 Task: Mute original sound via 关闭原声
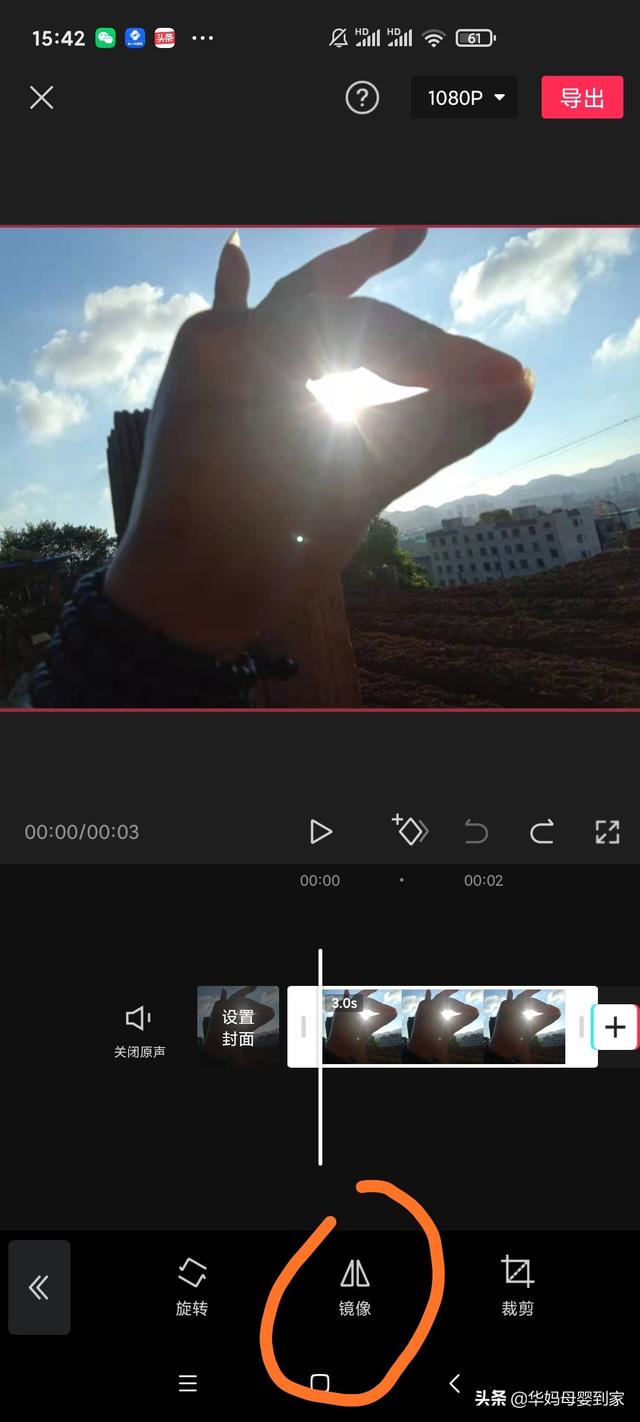click(x=139, y=1030)
